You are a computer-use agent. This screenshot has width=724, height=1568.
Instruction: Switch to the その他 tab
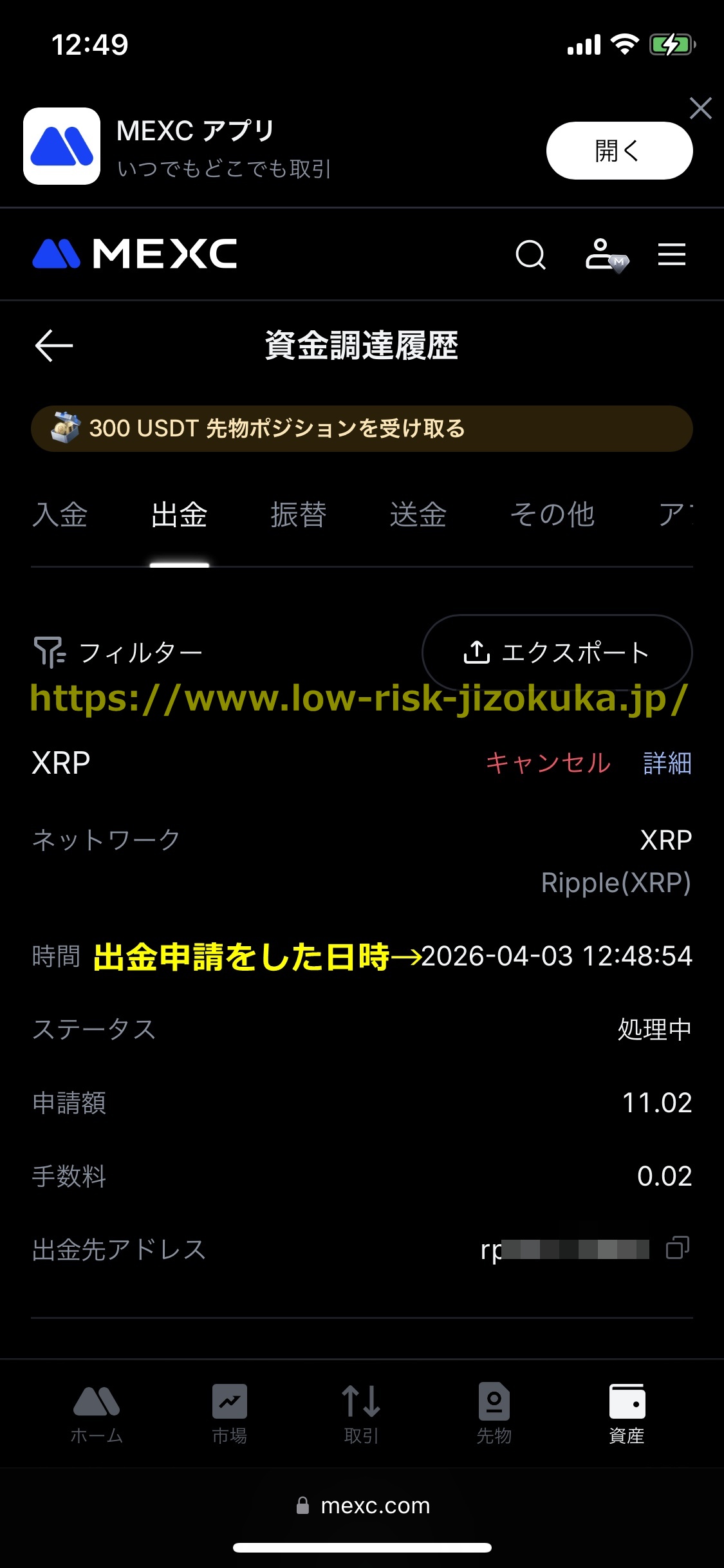click(552, 515)
